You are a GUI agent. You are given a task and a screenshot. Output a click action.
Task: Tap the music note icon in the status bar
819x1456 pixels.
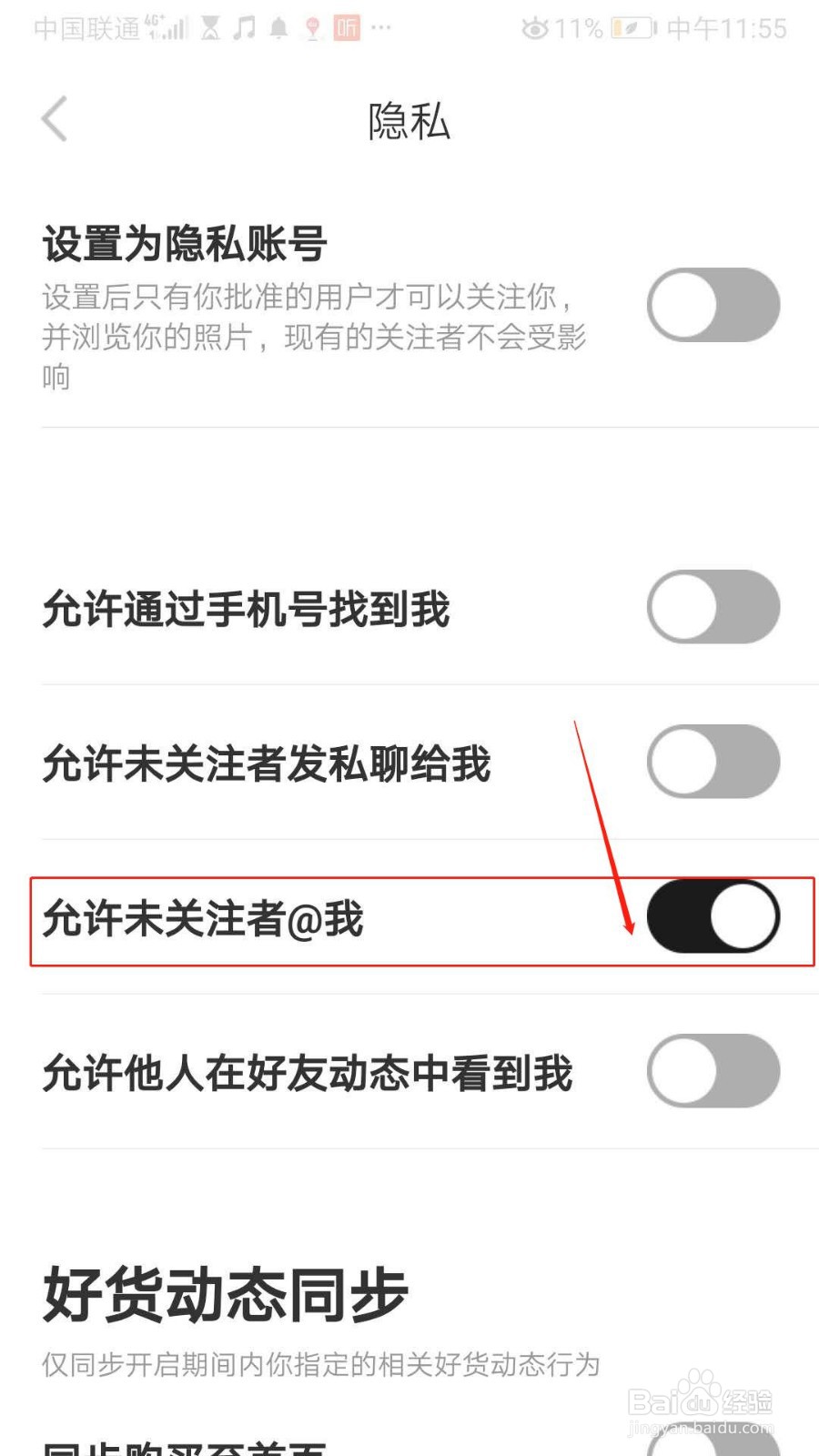pos(242,30)
